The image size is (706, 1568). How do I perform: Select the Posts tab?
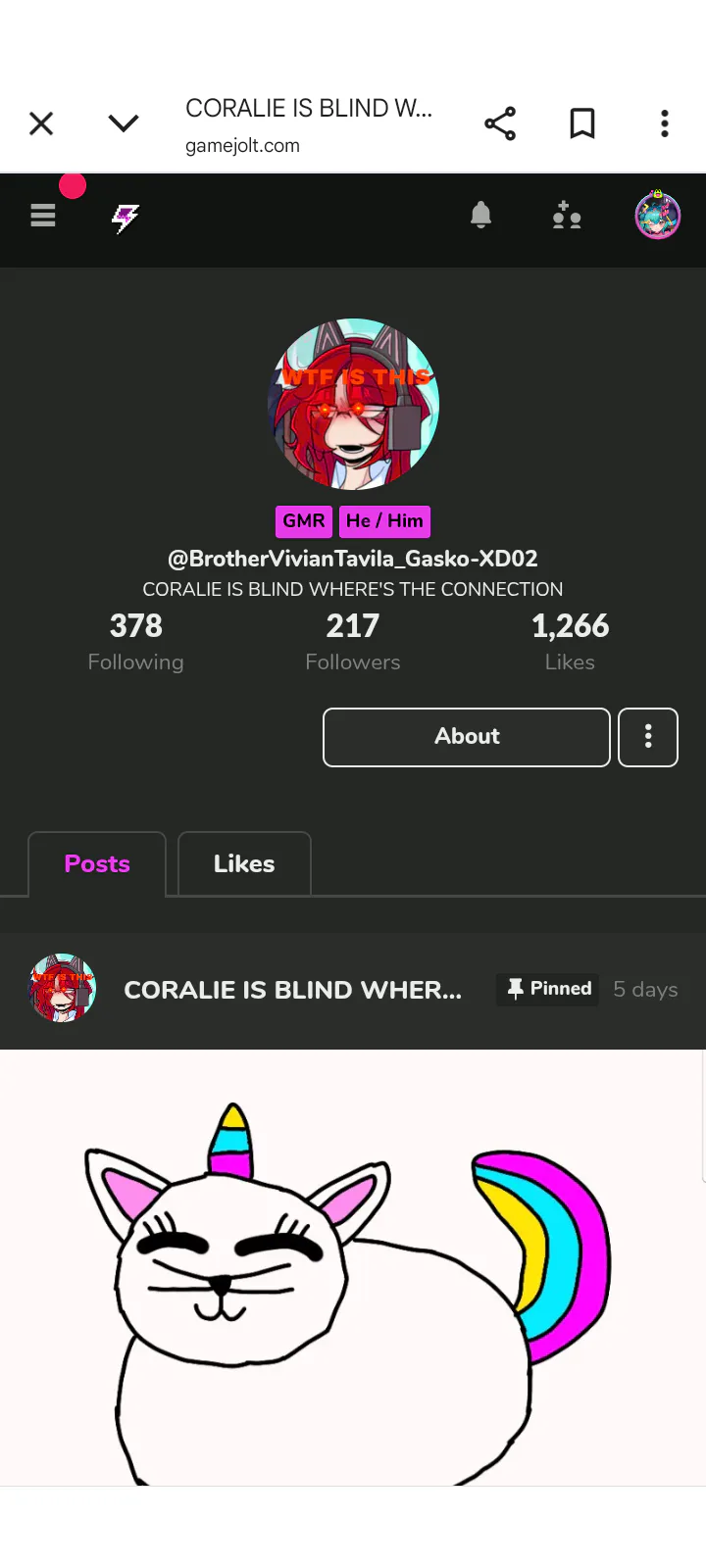coord(97,863)
